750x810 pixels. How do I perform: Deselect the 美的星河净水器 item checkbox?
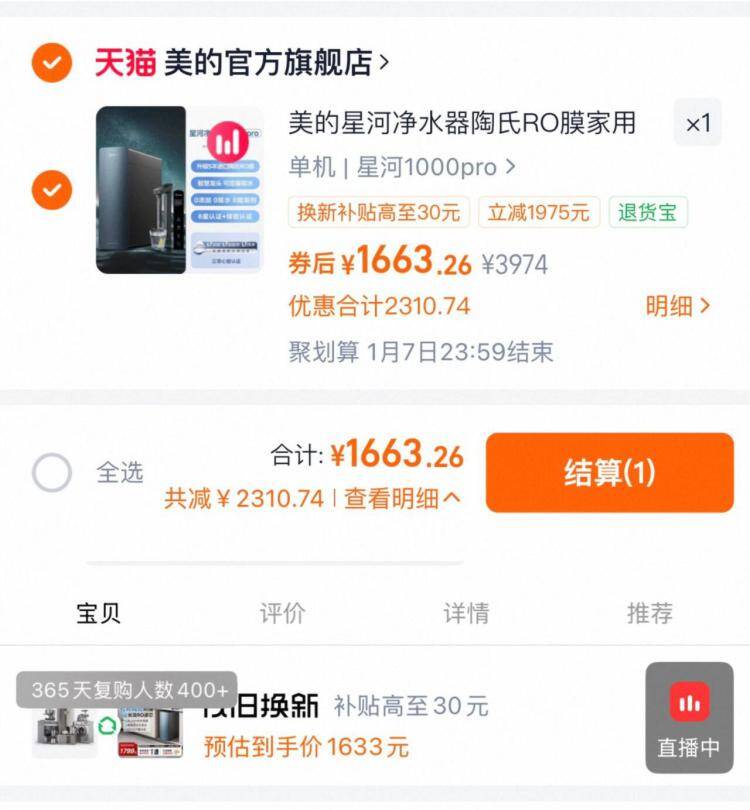coord(51,189)
